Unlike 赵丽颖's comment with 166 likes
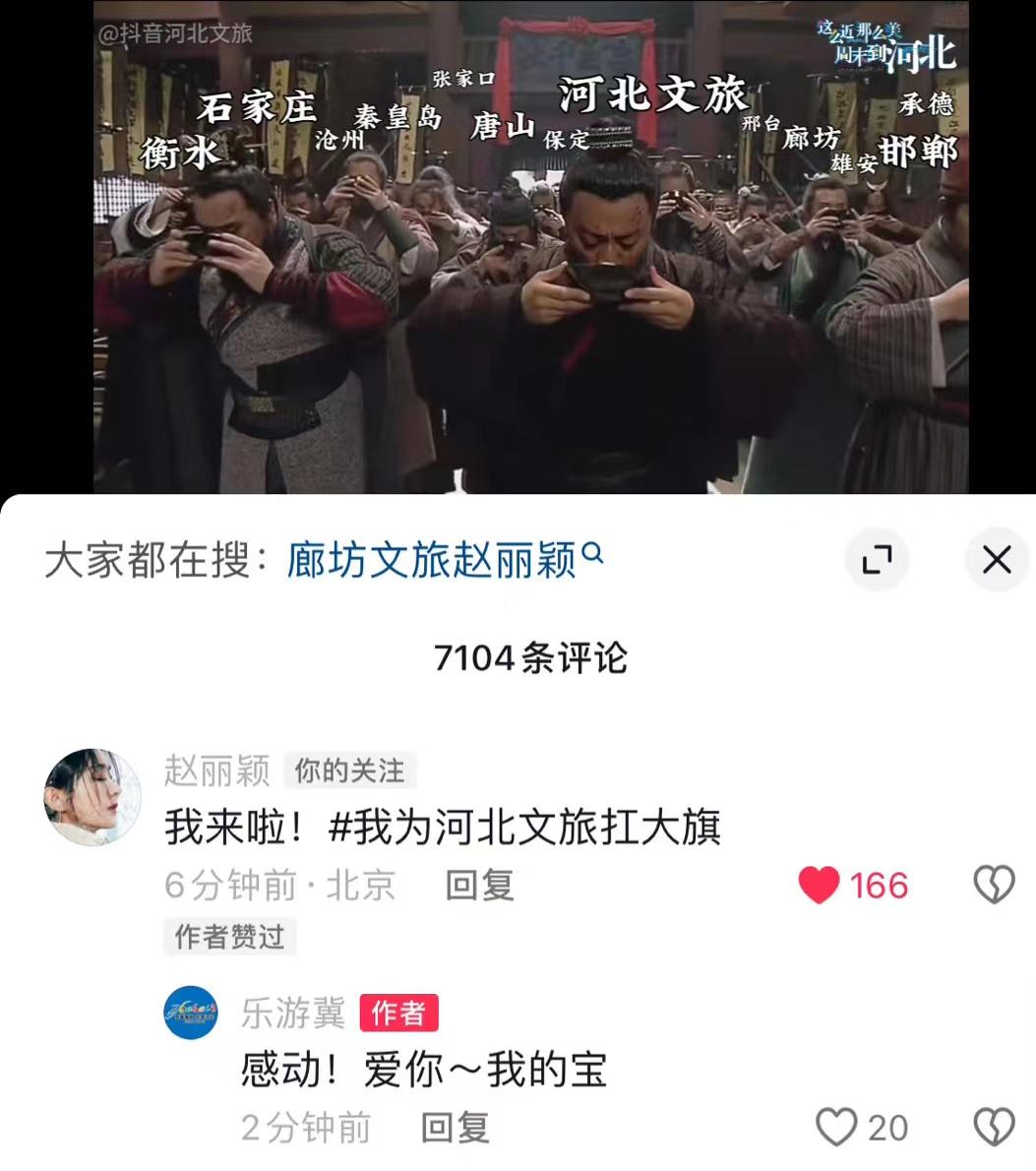The width and height of the screenshot is (1036, 1171). [820, 886]
